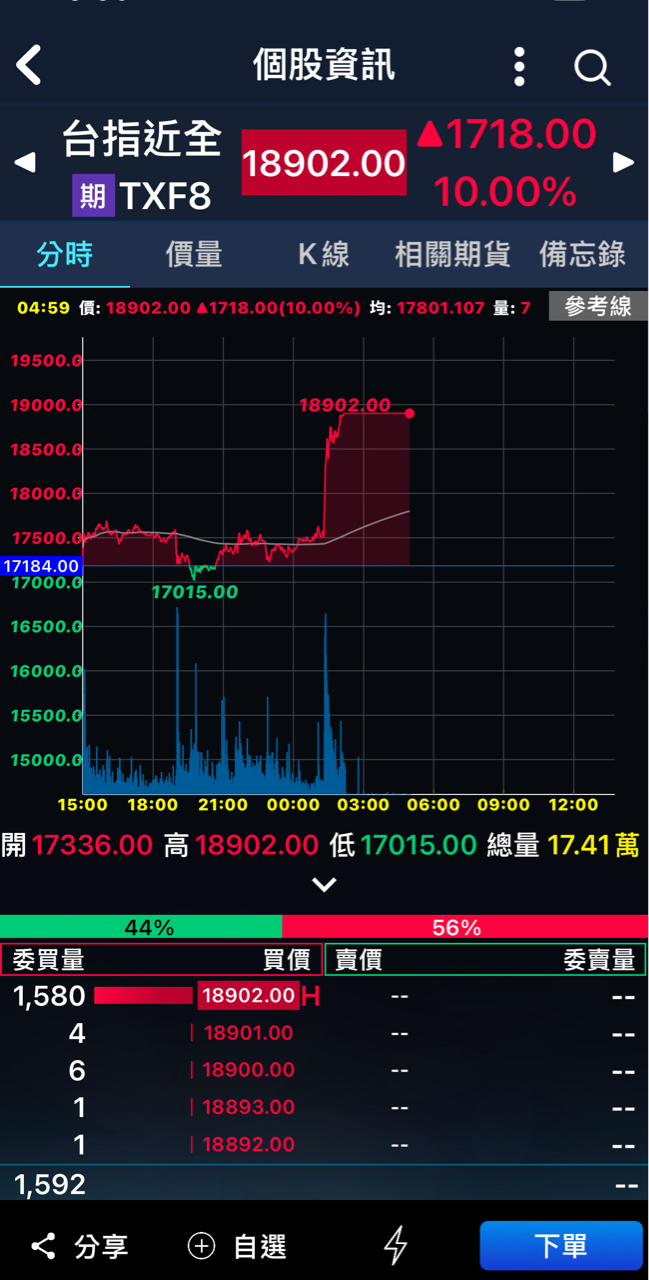649x1280 pixels.
Task: Open the 相關期貨 tab
Action: pos(452,254)
